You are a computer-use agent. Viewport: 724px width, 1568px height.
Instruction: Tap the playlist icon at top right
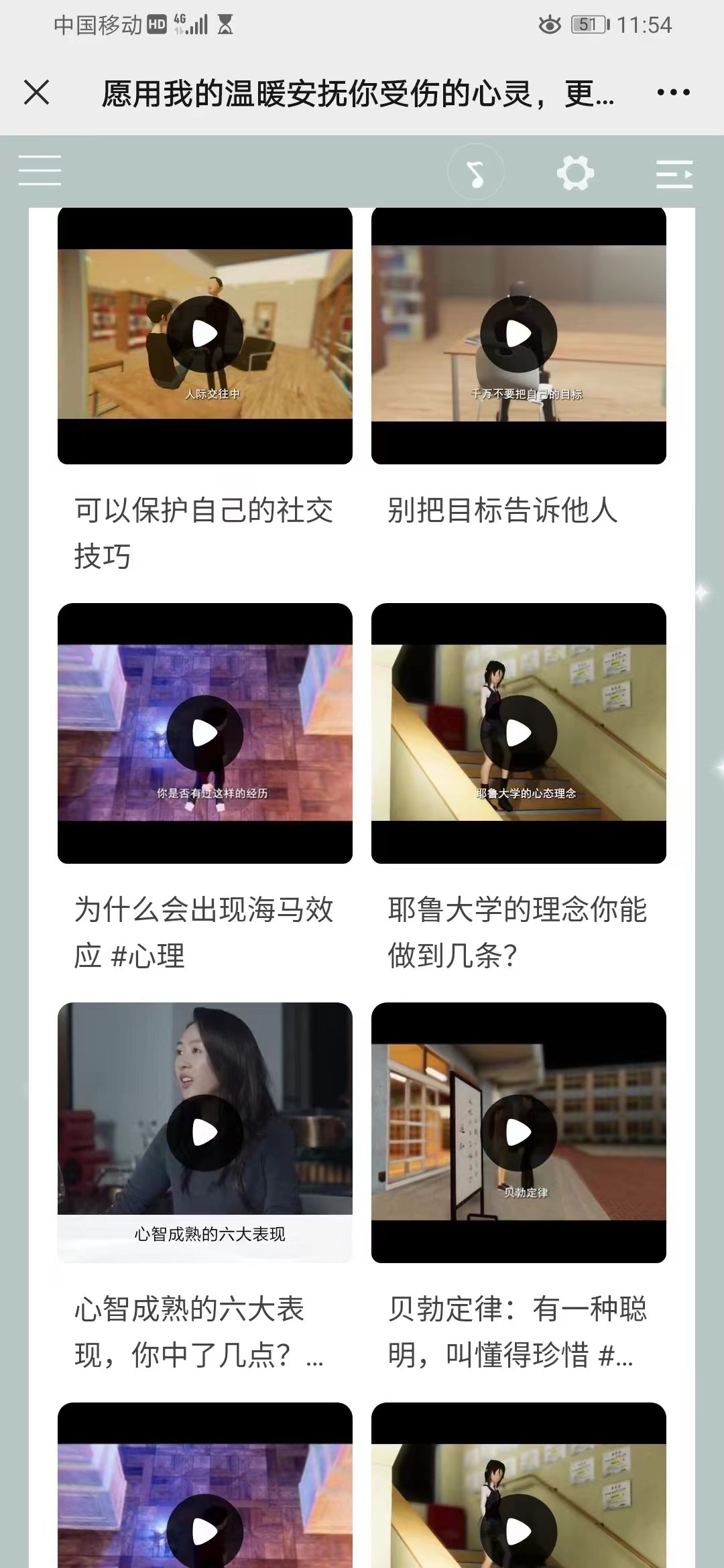(x=674, y=173)
